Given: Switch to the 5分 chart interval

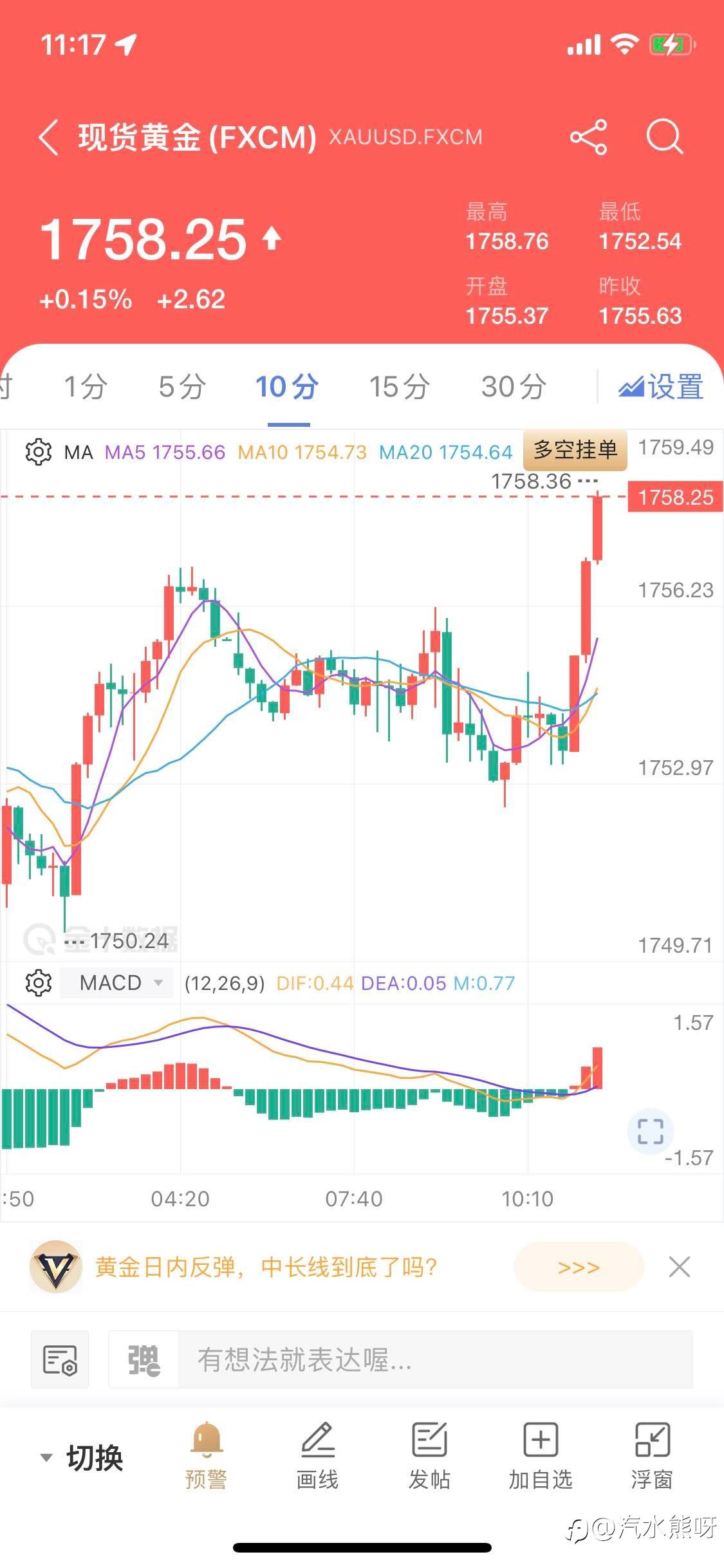Looking at the screenshot, I should pyautogui.click(x=182, y=387).
